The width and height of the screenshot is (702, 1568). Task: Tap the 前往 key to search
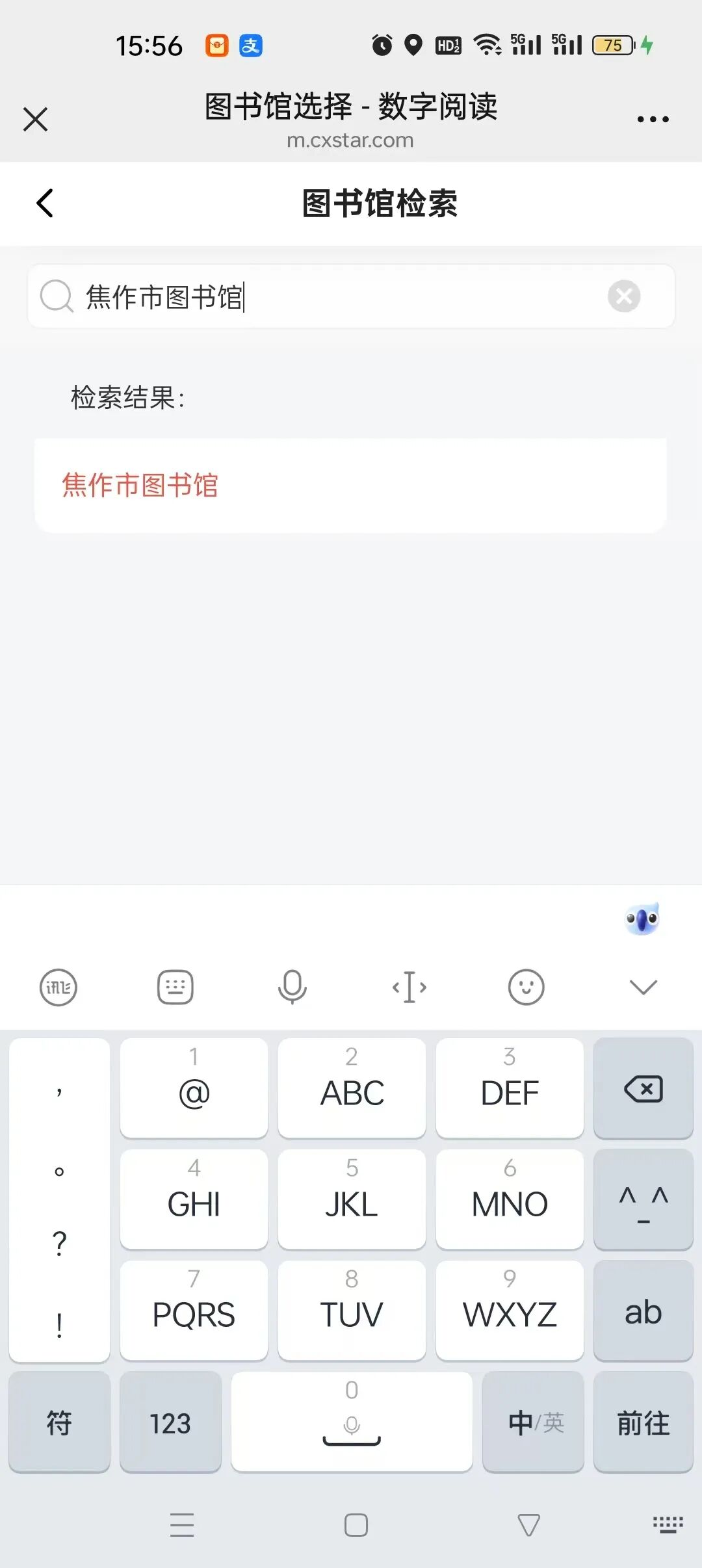[x=643, y=1423]
